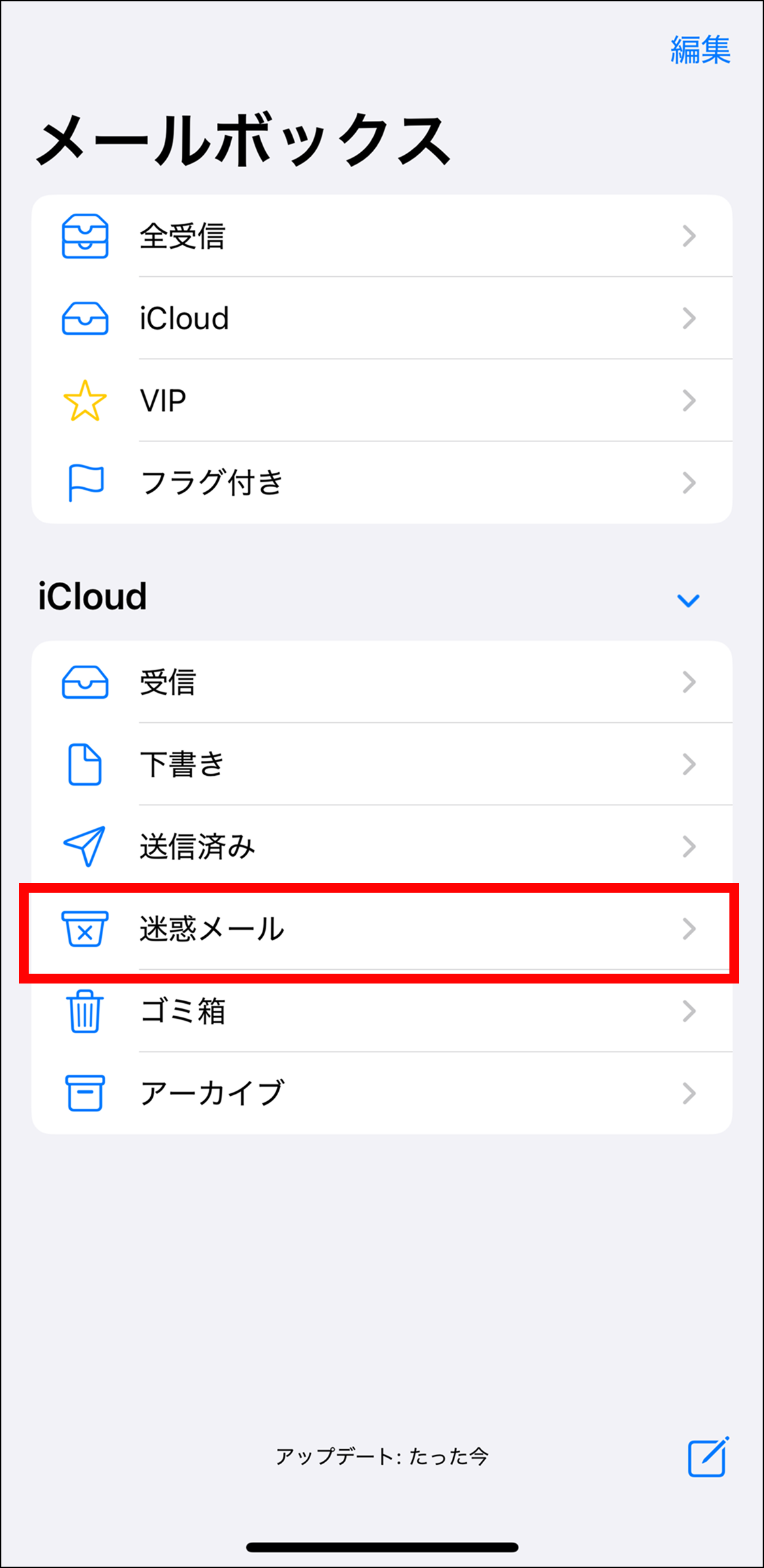This screenshot has width=764, height=1568.
Task: Open the 下書き drafts folder
Action: tap(381, 764)
